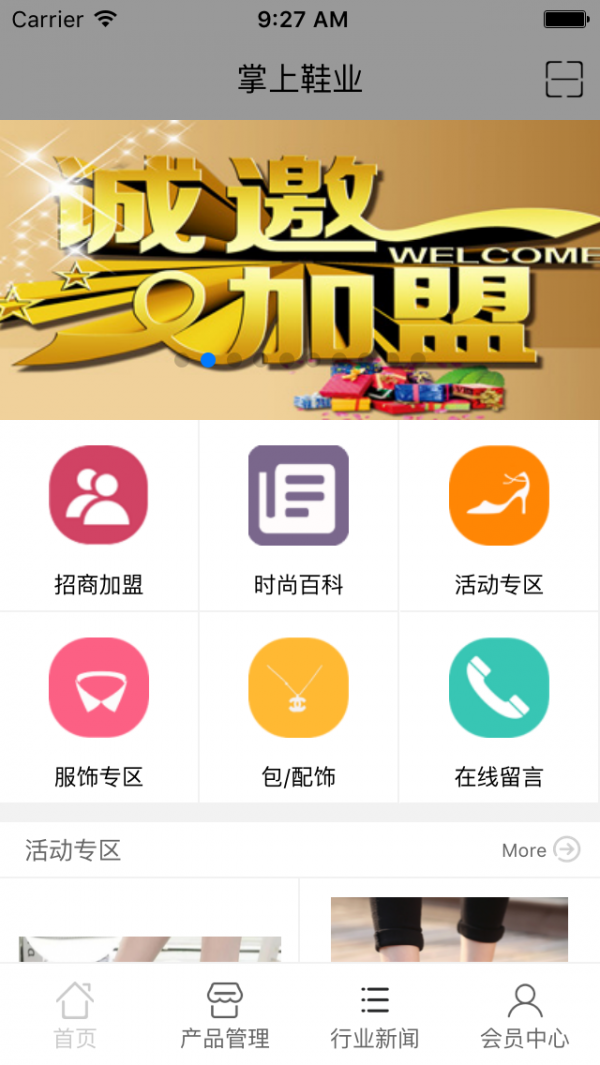
Task: Open 服饰专区 section
Action: pos(99,708)
